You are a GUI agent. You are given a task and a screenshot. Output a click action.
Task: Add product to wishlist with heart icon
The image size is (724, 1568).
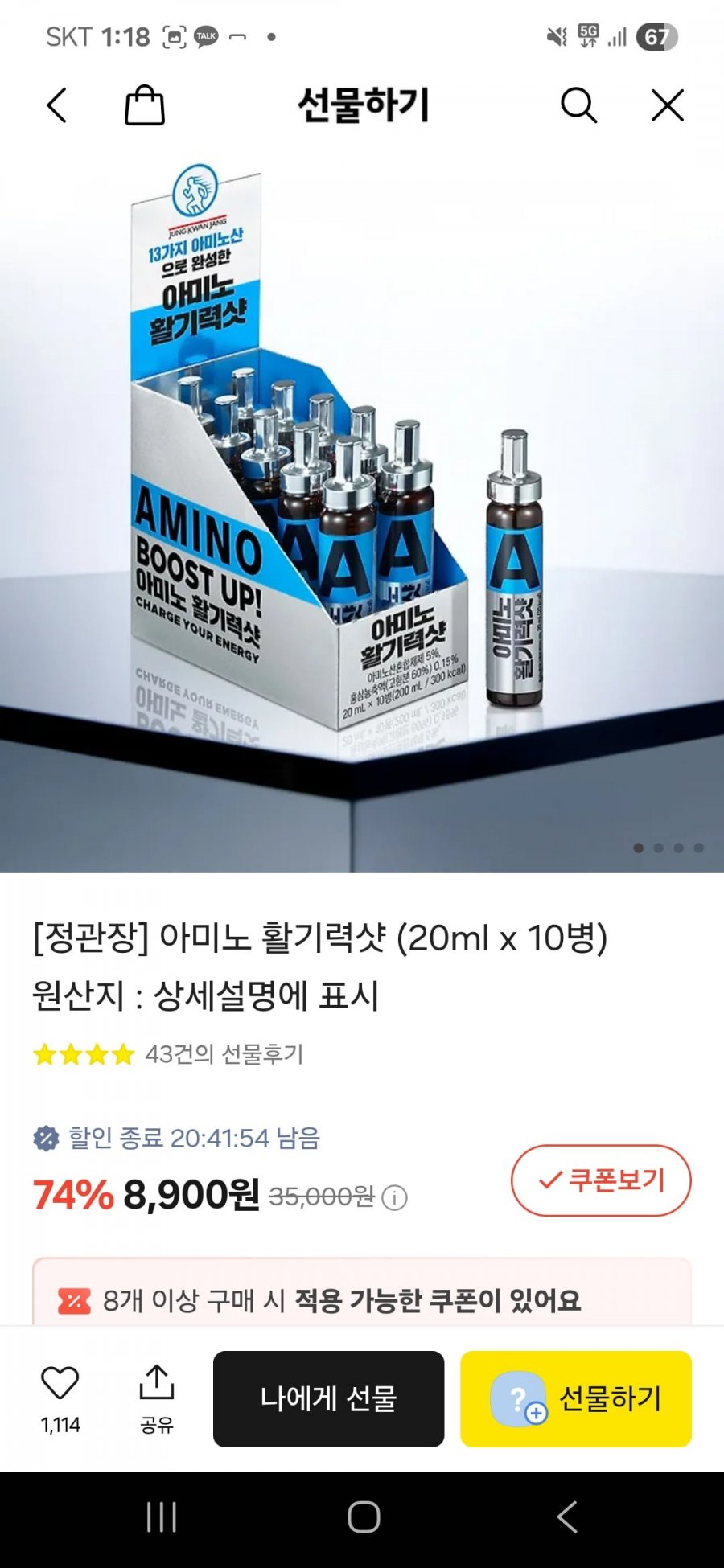60,1383
